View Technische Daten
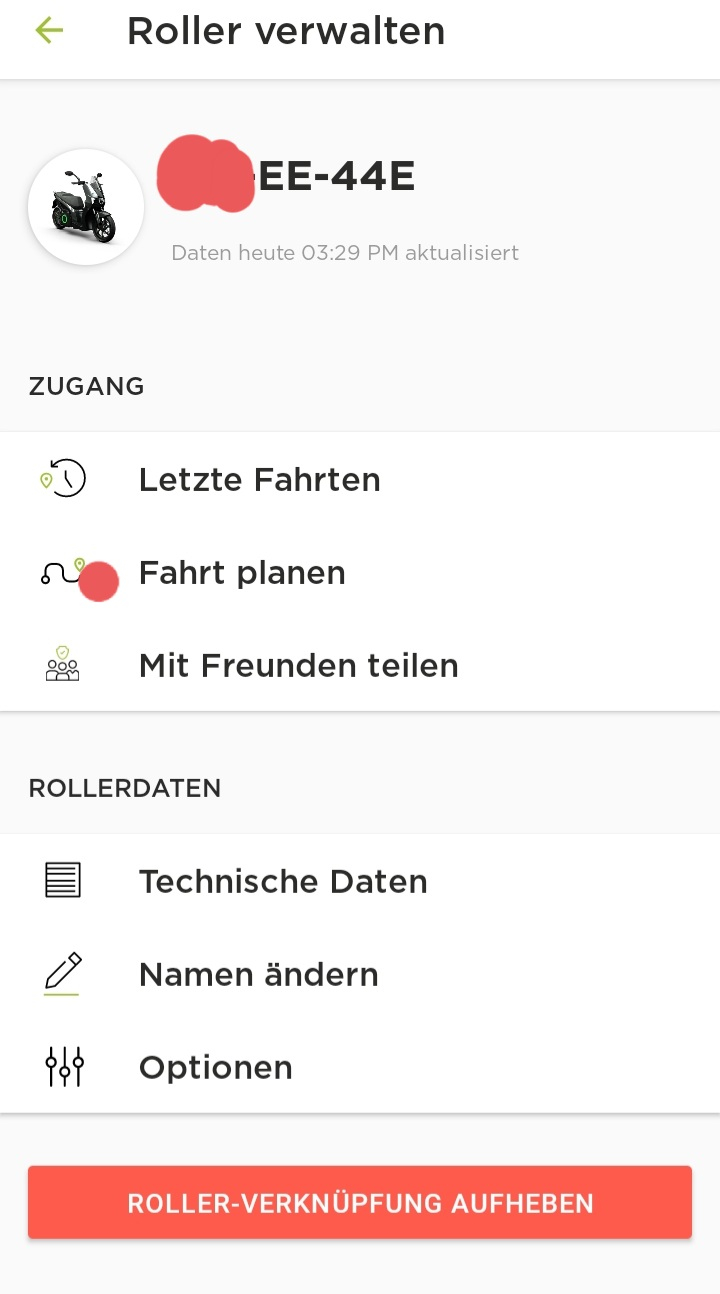 (x=283, y=882)
